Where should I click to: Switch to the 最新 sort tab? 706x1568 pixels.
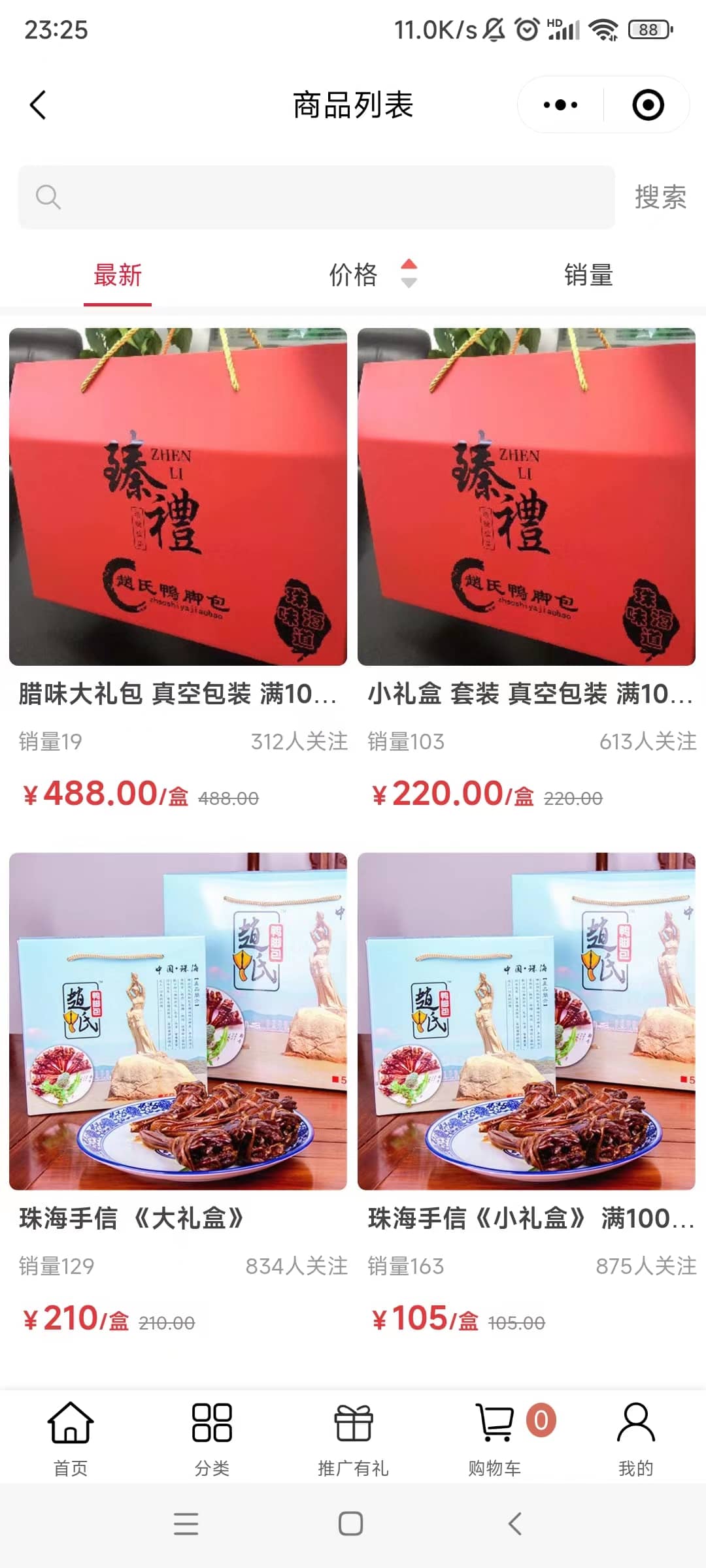click(118, 275)
